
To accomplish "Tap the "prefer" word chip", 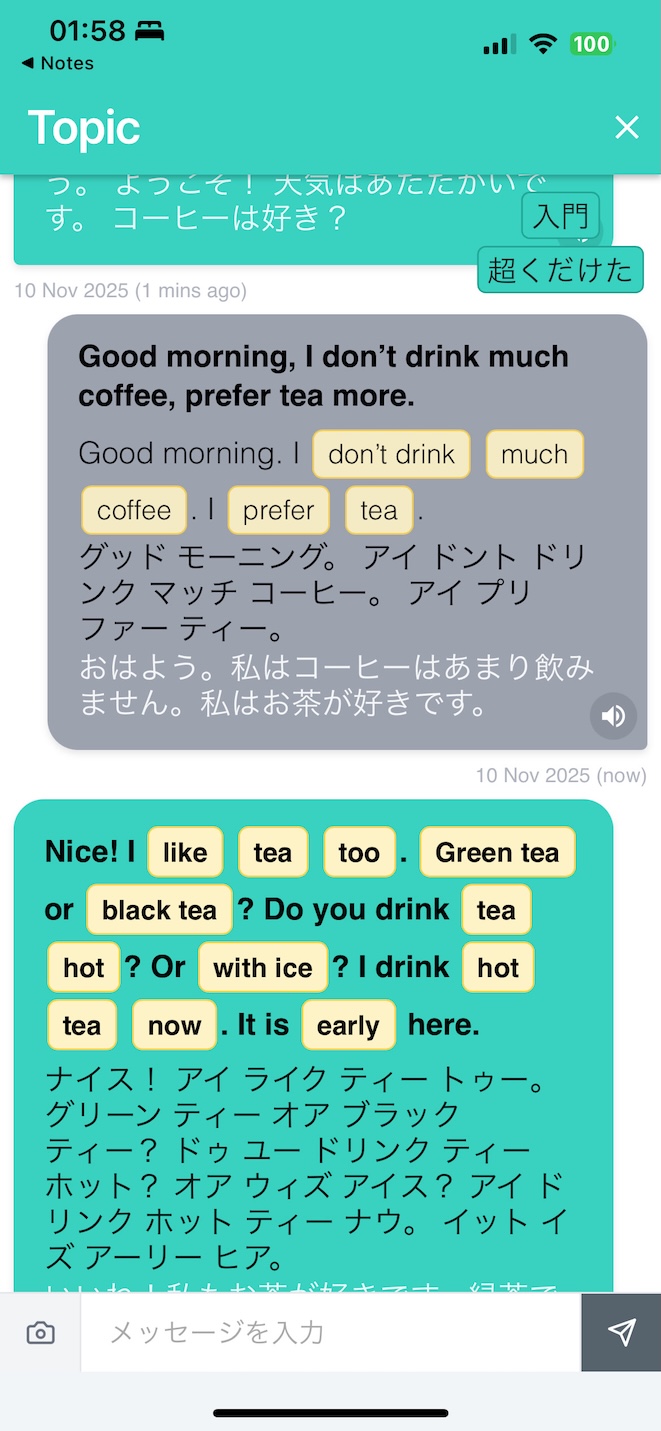I will [x=278, y=511].
